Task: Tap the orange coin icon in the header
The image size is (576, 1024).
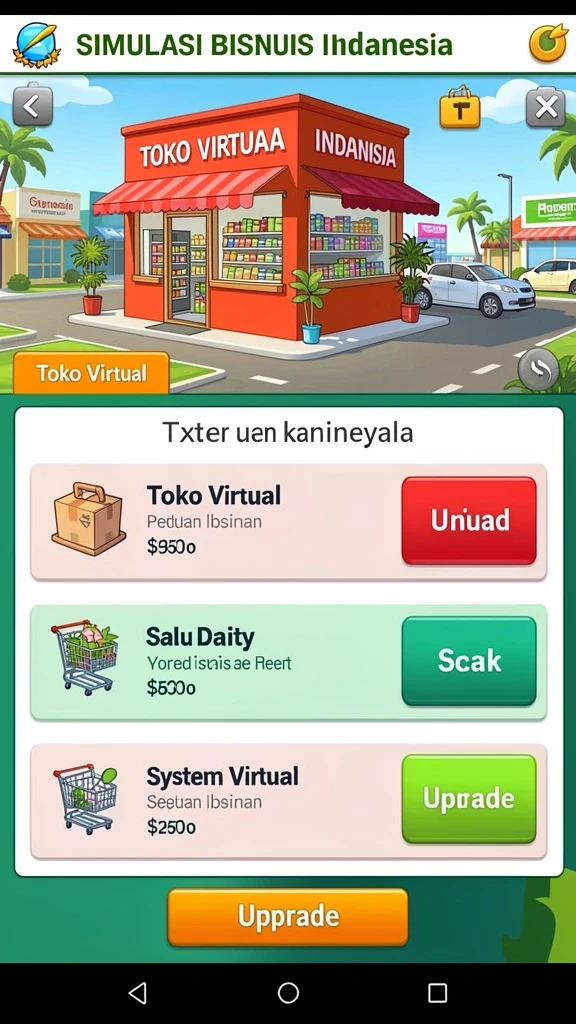Action: [x=548, y=42]
